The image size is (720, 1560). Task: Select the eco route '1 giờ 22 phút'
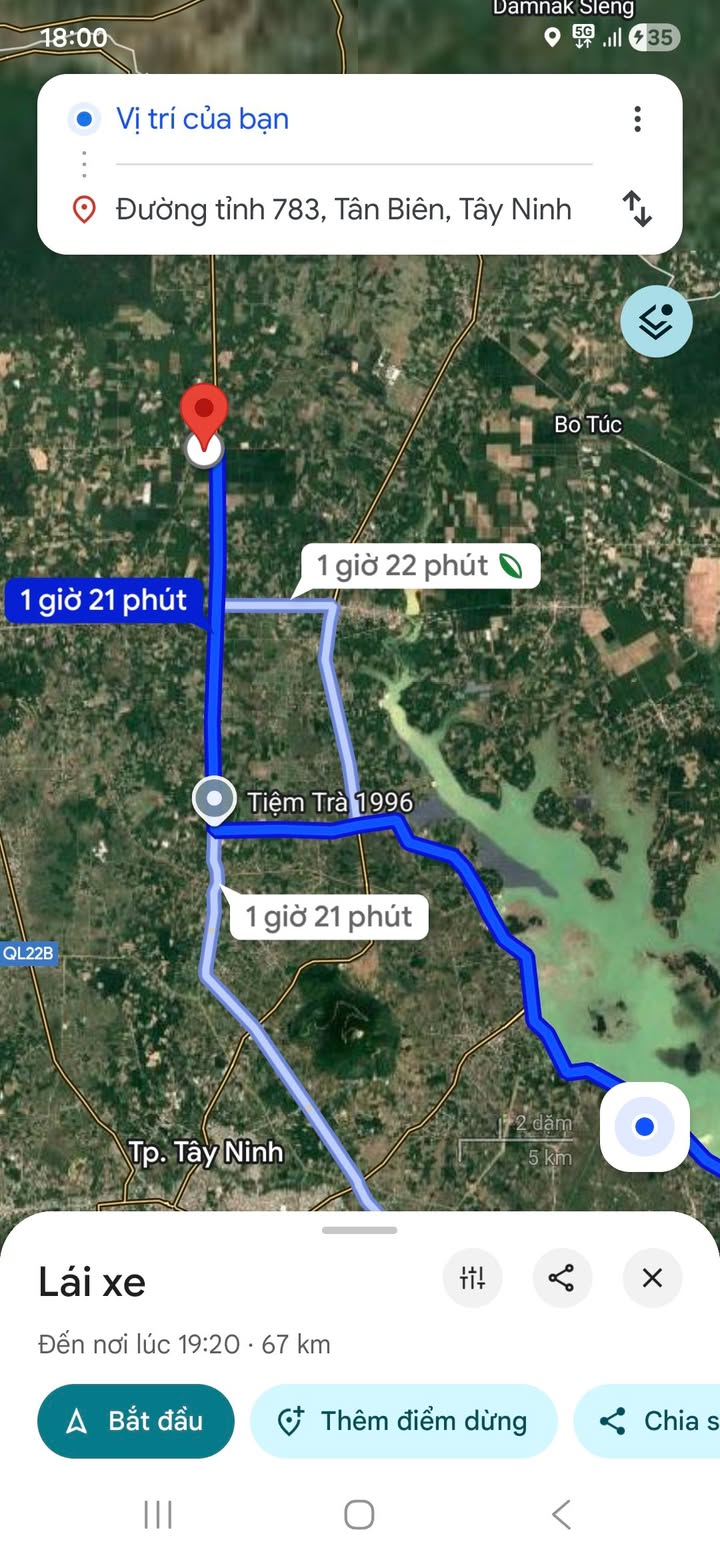point(420,566)
